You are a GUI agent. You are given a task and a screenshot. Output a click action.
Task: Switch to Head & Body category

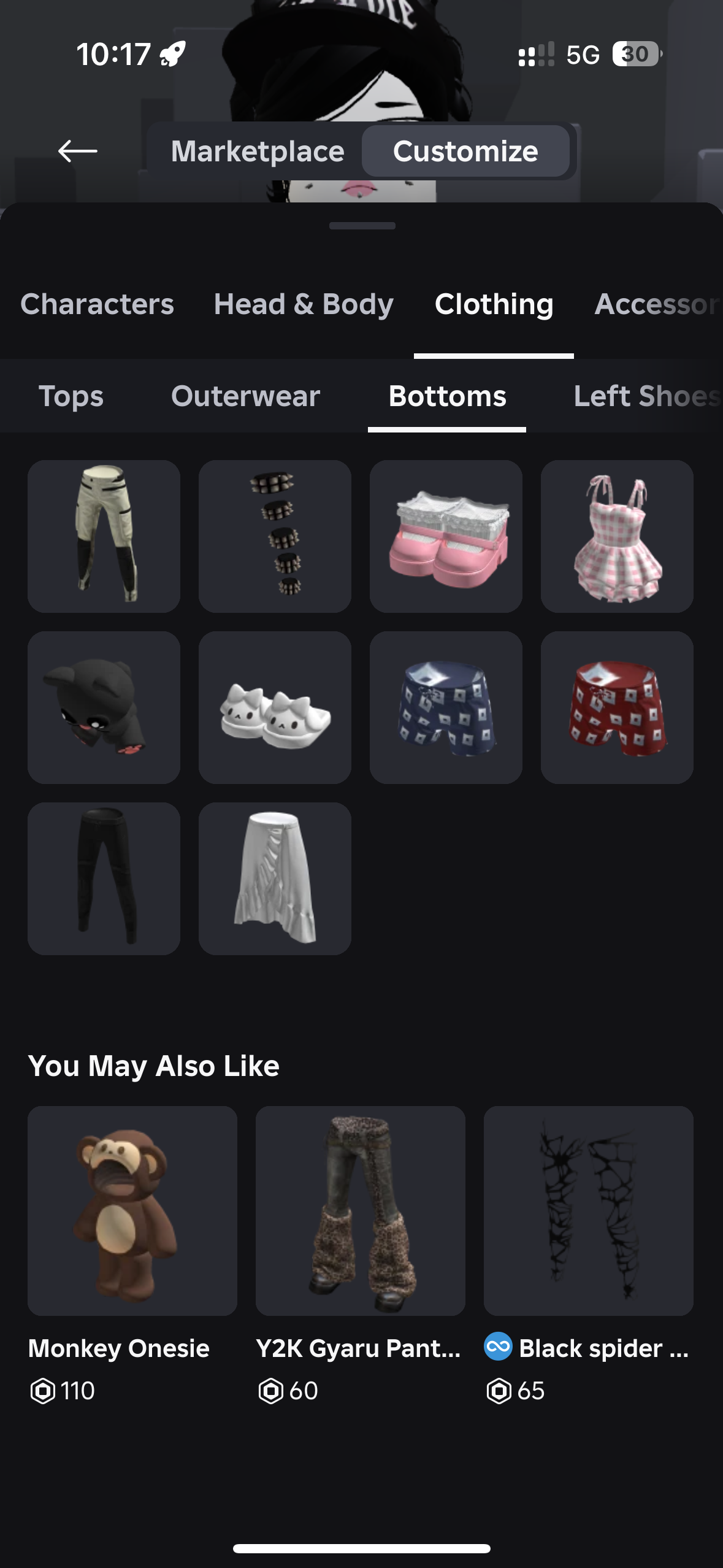[304, 304]
